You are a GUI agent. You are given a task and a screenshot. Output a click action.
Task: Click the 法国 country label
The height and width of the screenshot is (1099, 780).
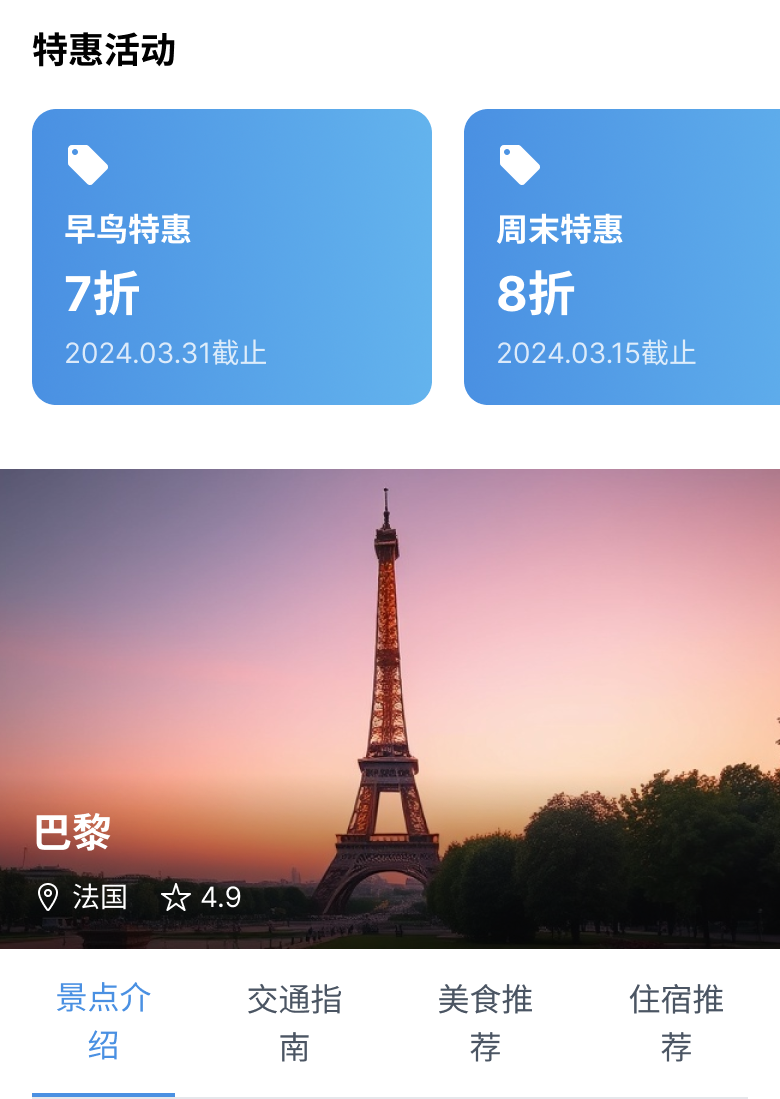tap(97, 898)
